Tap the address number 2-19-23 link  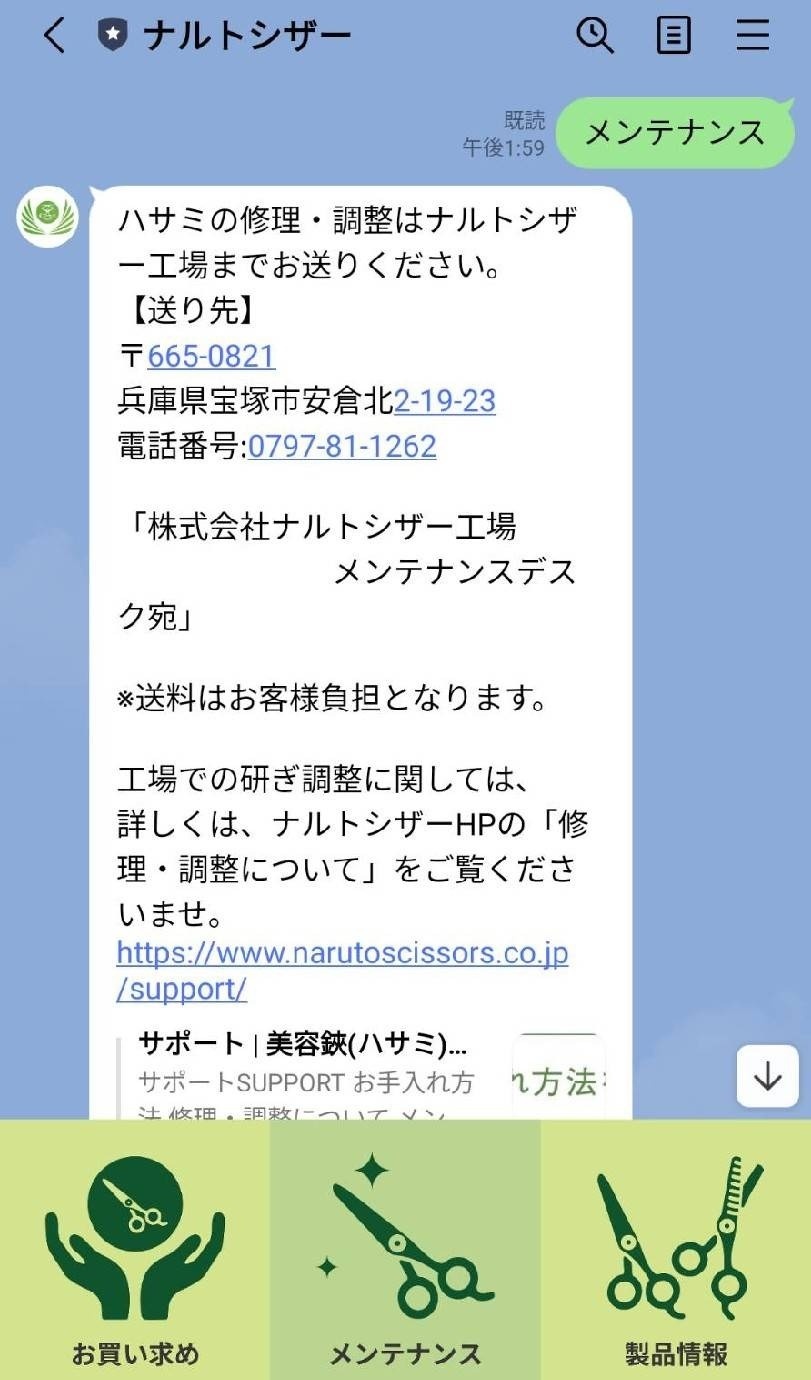tap(445, 401)
